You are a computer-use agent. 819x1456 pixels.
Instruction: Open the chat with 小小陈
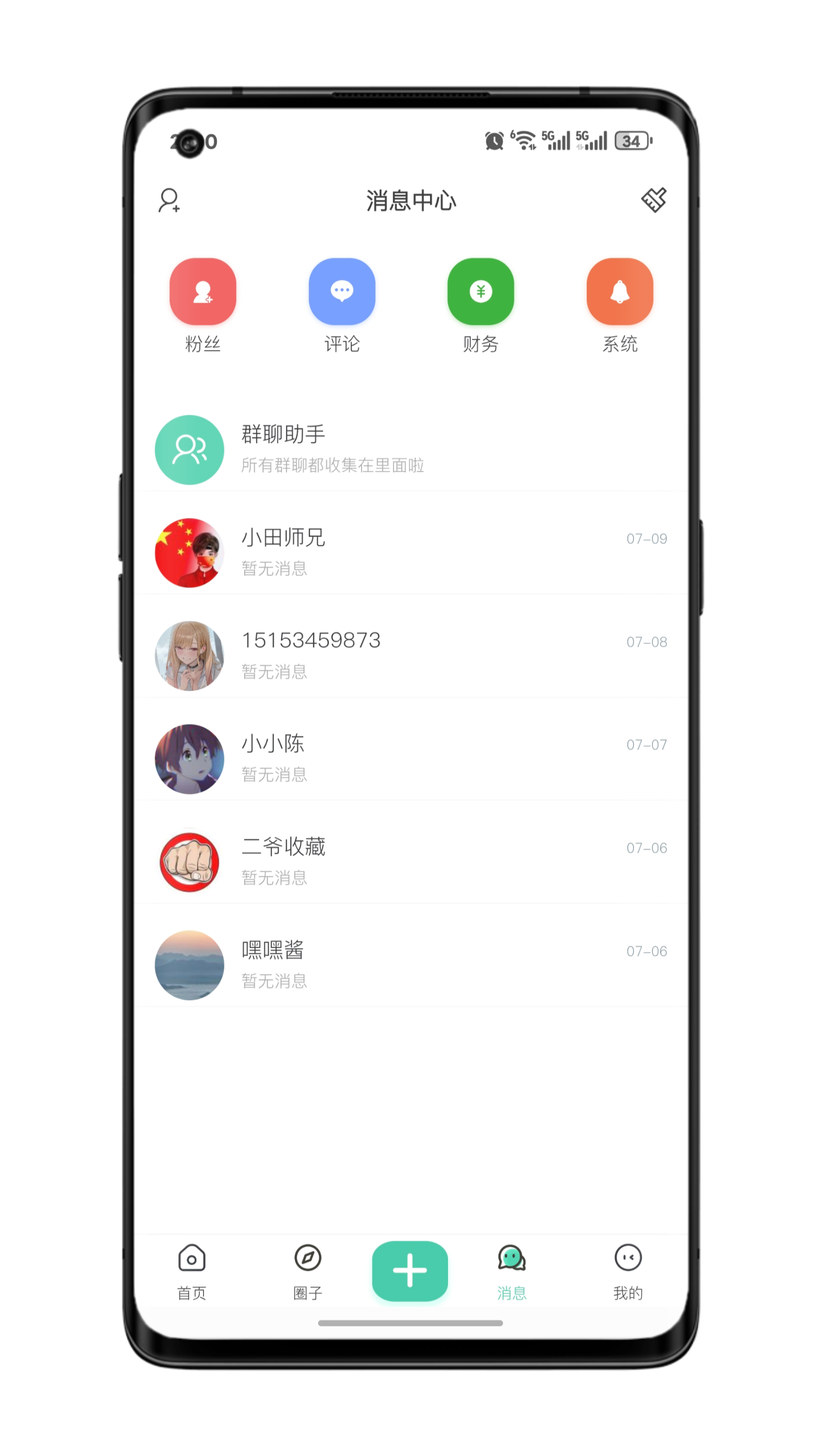pos(411,759)
